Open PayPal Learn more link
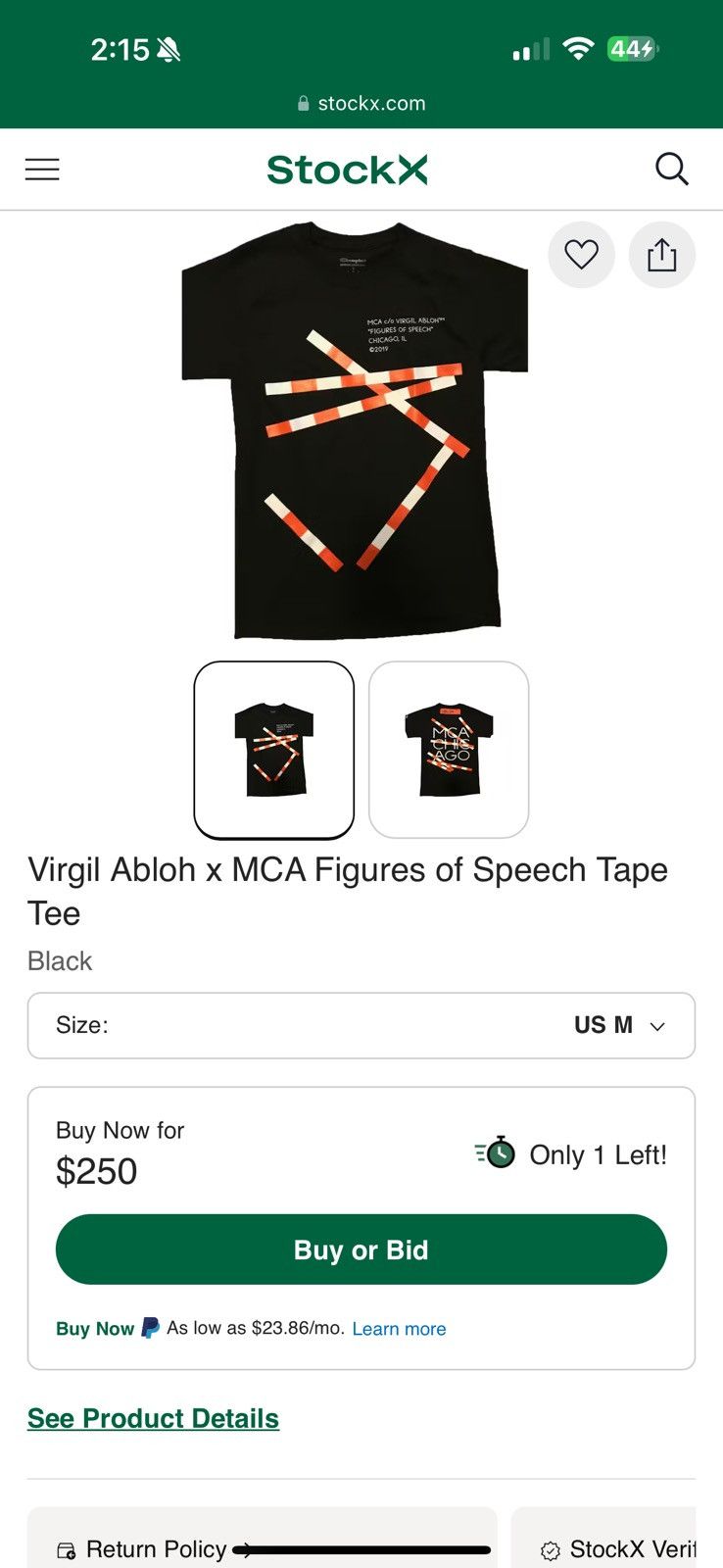Image resolution: width=723 pixels, height=1568 pixels. (399, 1329)
